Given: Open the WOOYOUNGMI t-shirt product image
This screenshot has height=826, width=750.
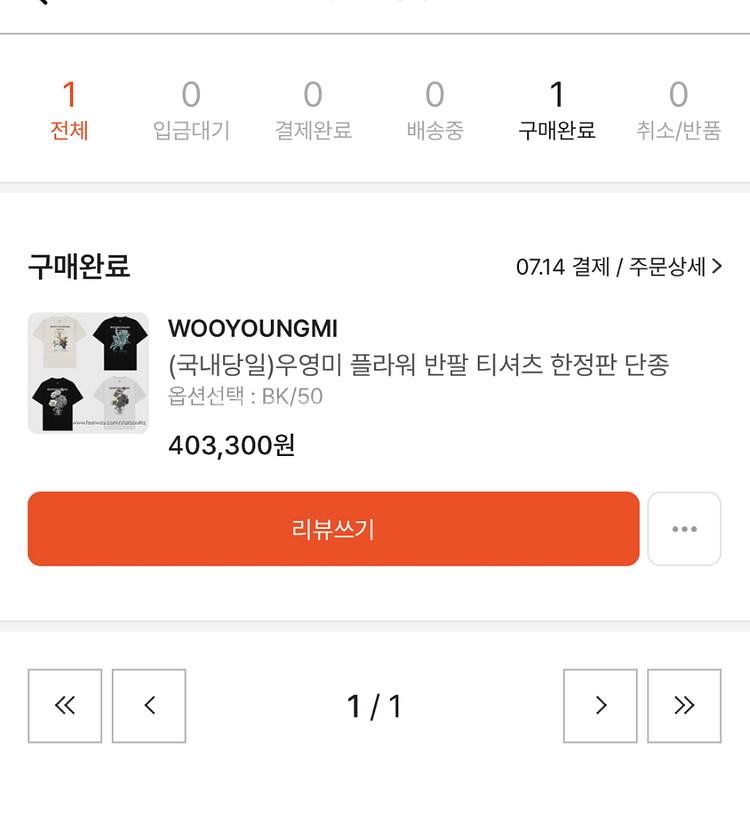Looking at the screenshot, I should pyautogui.click(x=88, y=373).
